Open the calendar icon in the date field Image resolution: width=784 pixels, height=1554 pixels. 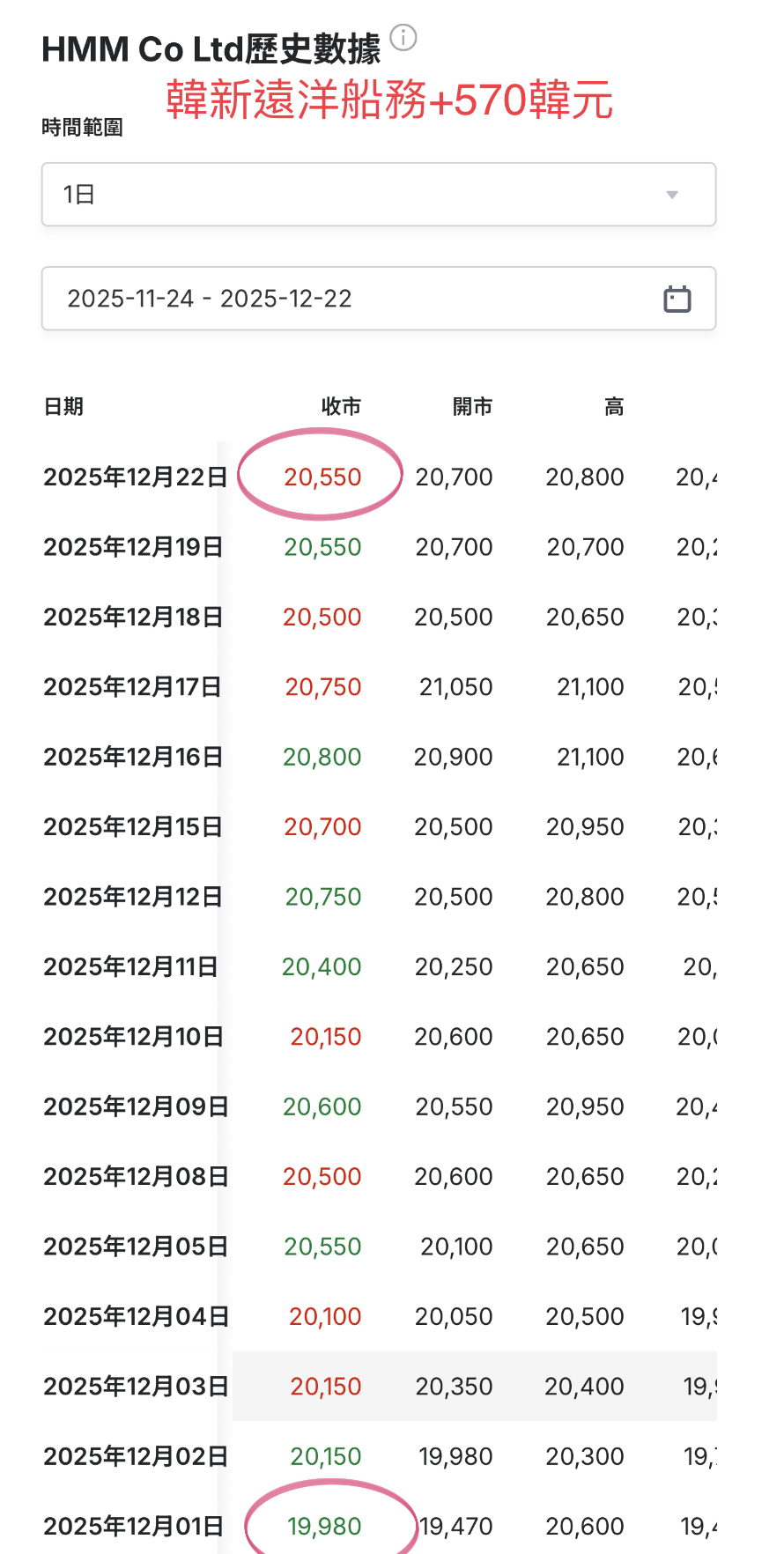677,299
